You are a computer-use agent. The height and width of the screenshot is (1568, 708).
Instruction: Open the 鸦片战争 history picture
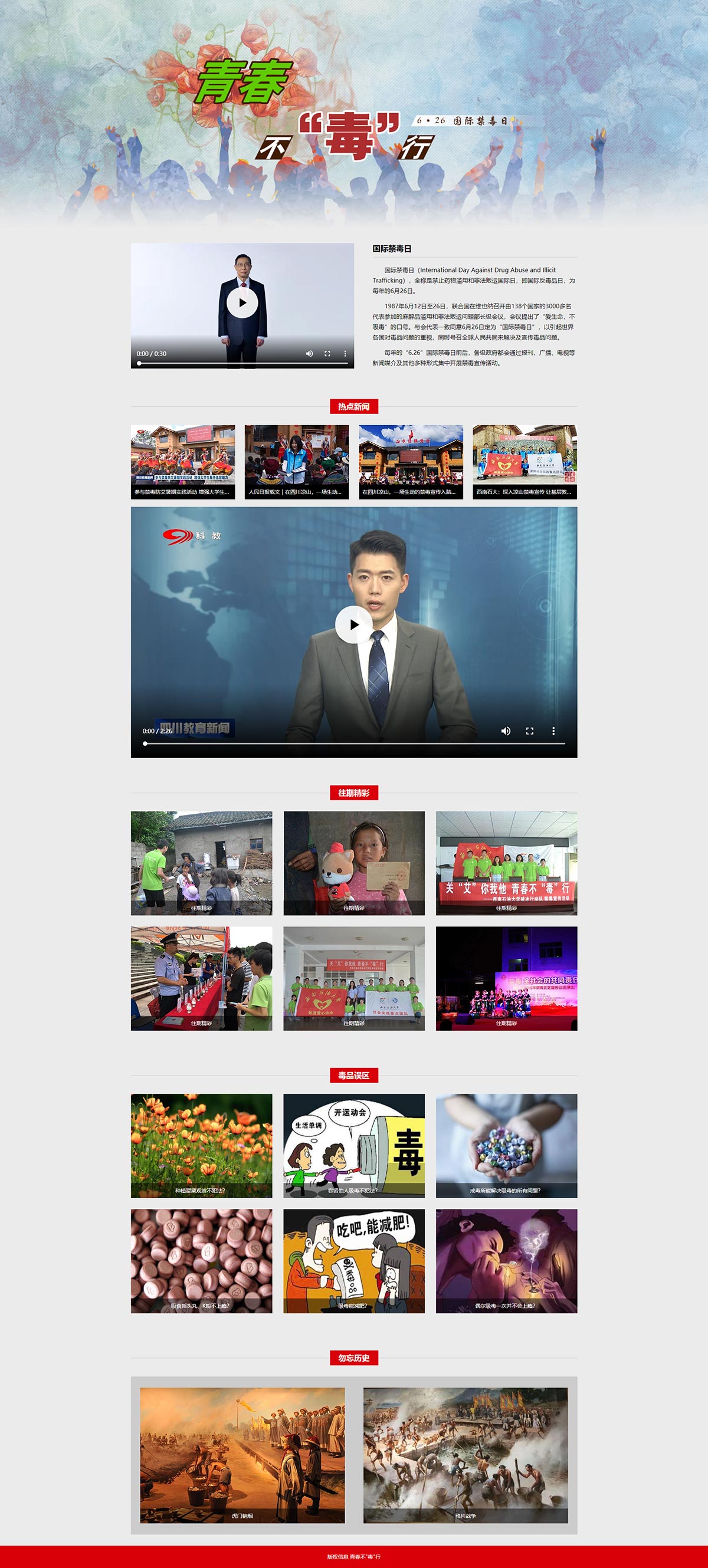point(466,1455)
